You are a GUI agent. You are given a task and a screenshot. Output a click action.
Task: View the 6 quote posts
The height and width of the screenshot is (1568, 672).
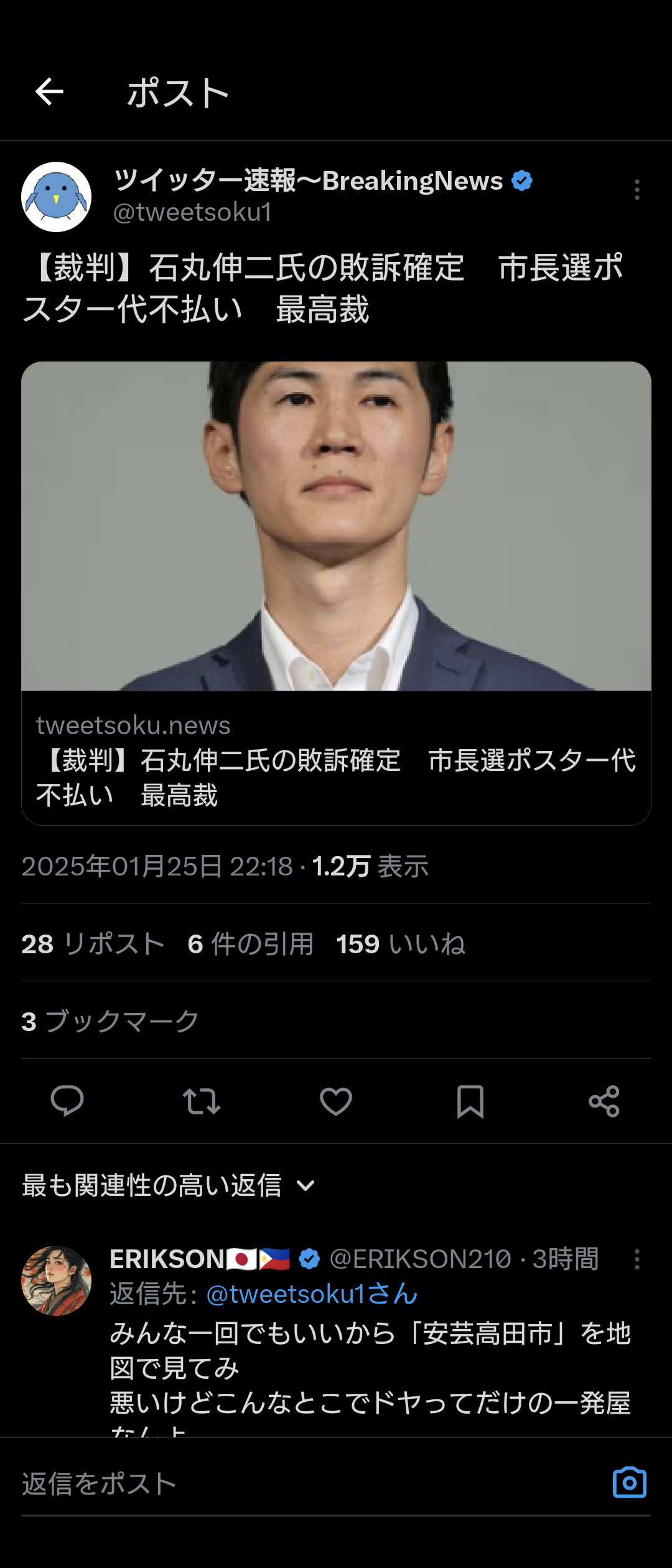click(250, 944)
